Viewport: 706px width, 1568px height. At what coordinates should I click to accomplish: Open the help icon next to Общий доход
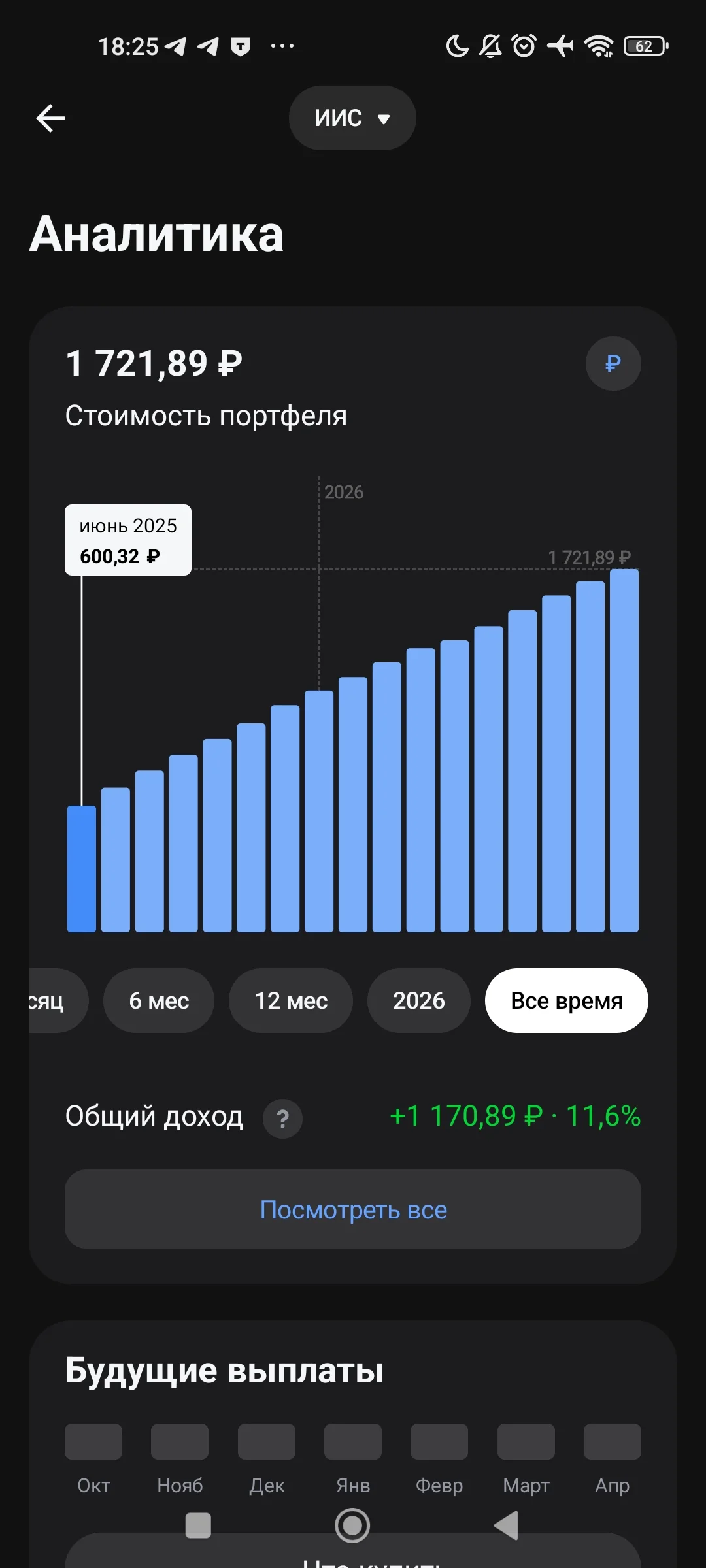(x=282, y=1119)
